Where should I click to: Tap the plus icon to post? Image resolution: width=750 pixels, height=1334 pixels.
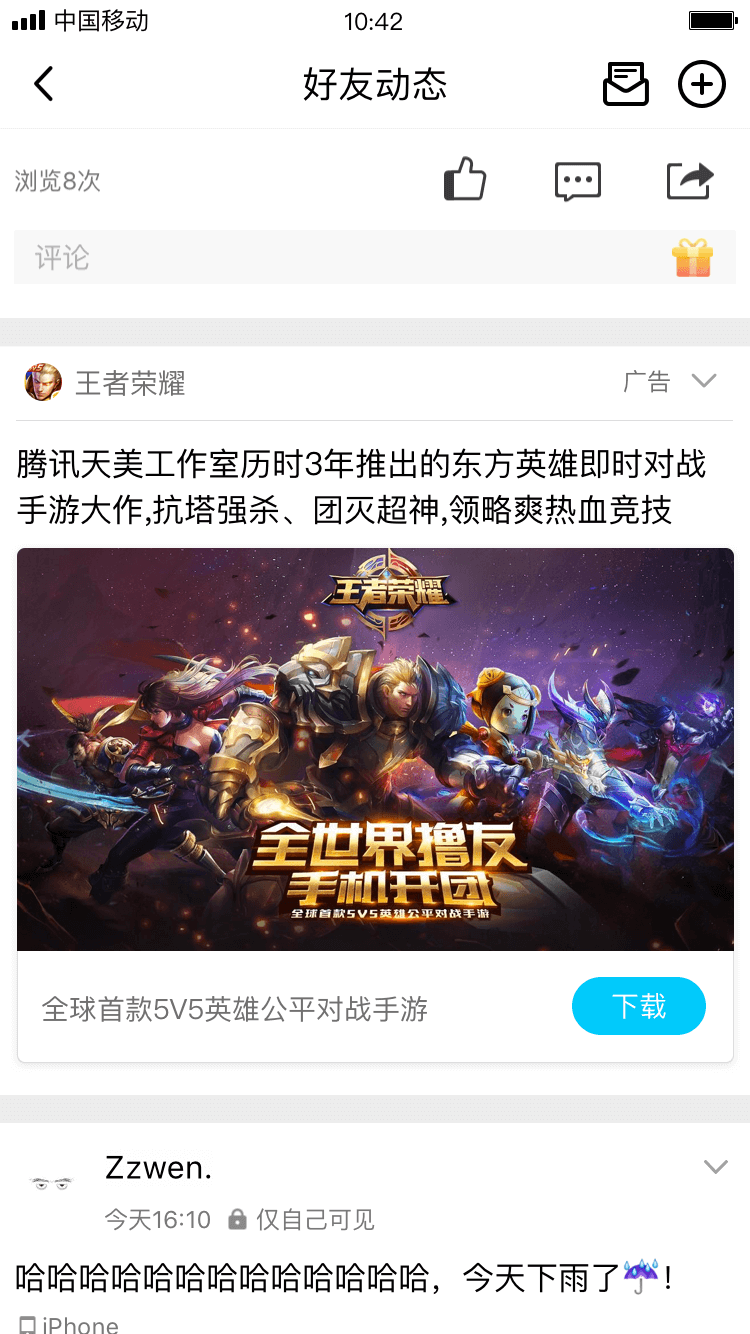click(x=702, y=84)
